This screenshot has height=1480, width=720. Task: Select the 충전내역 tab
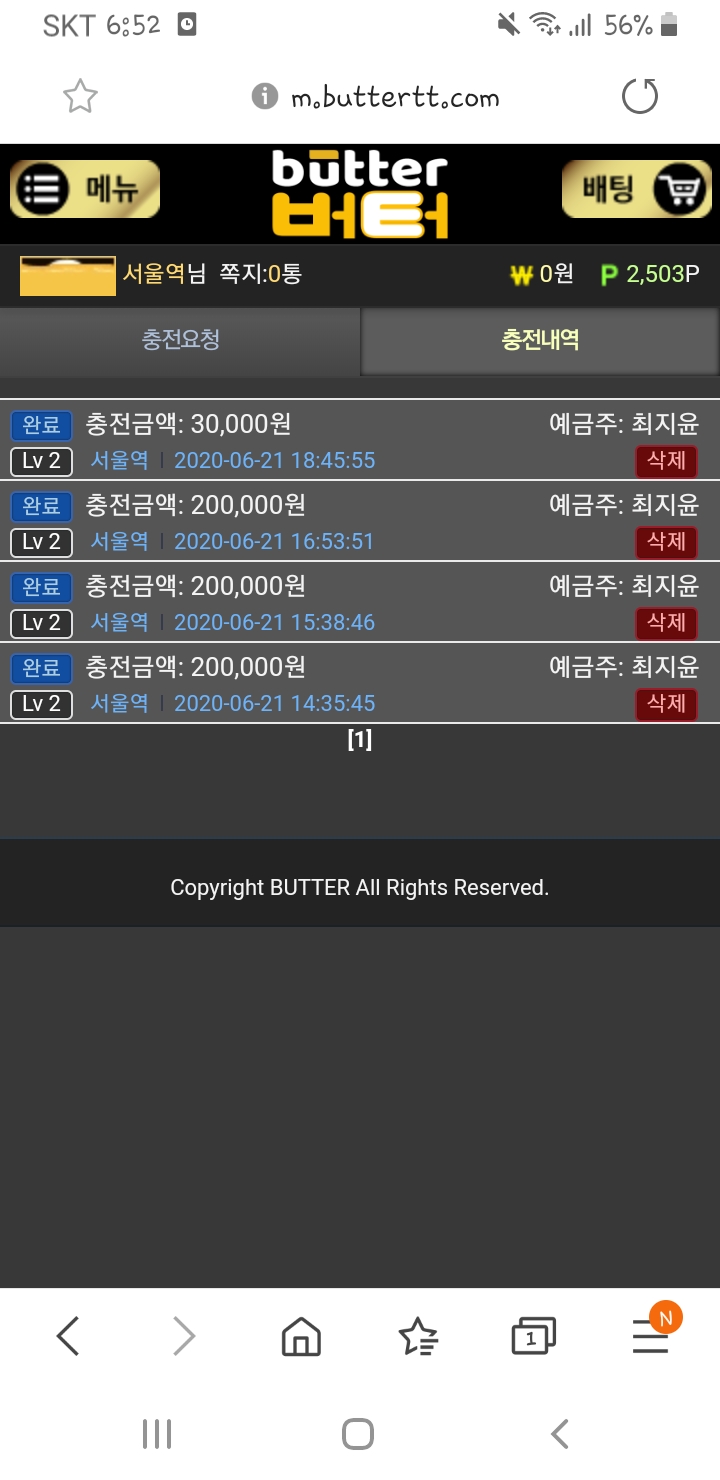(540, 340)
